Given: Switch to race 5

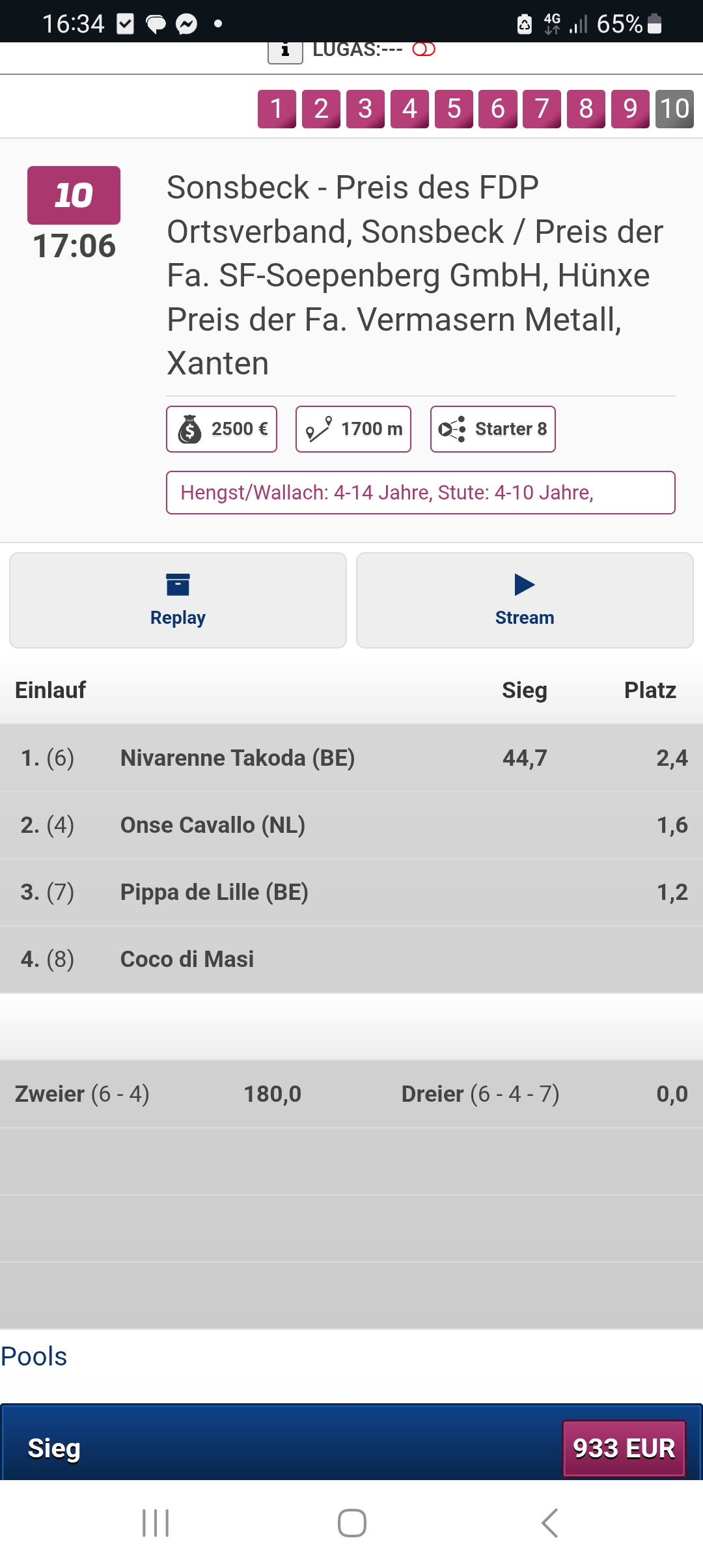Looking at the screenshot, I should tap(454, 109).
